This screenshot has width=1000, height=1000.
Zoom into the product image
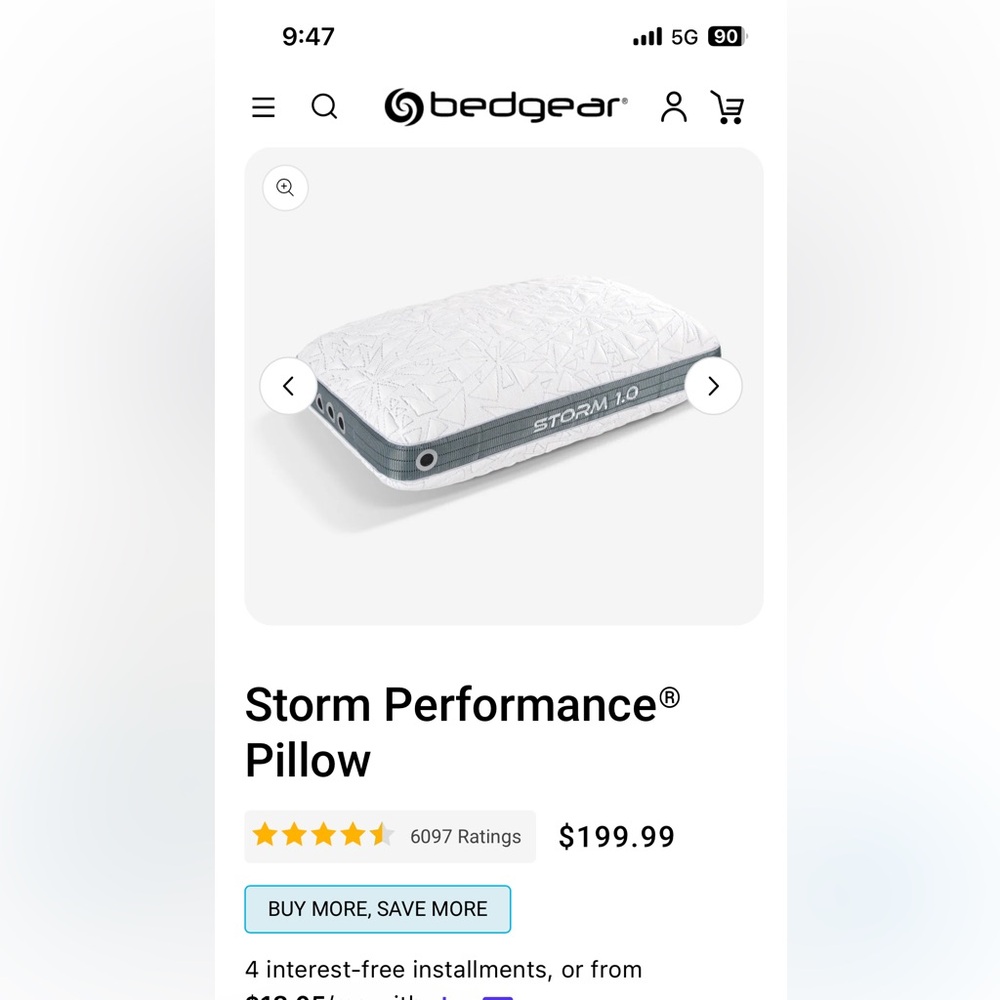(285, 187)
